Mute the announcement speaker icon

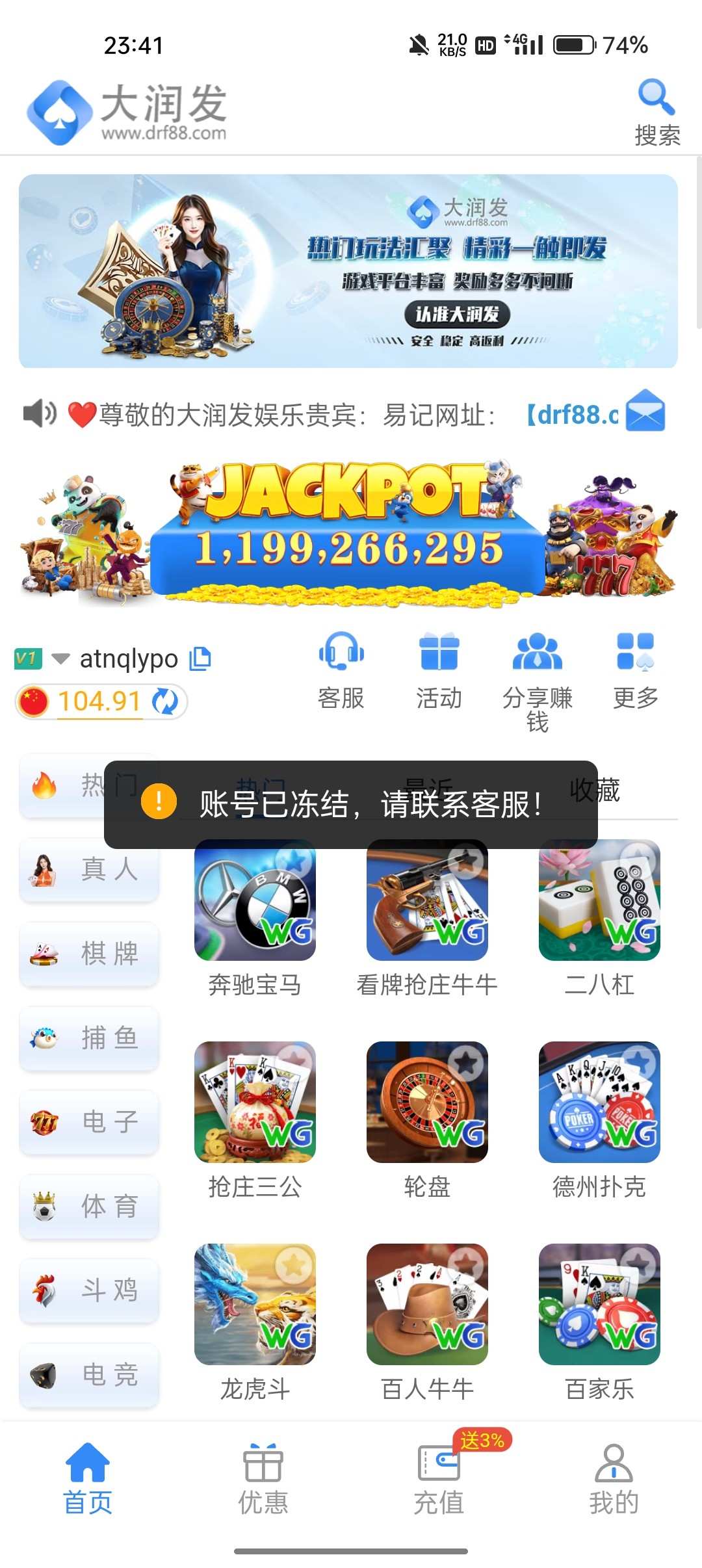point(39,413)
